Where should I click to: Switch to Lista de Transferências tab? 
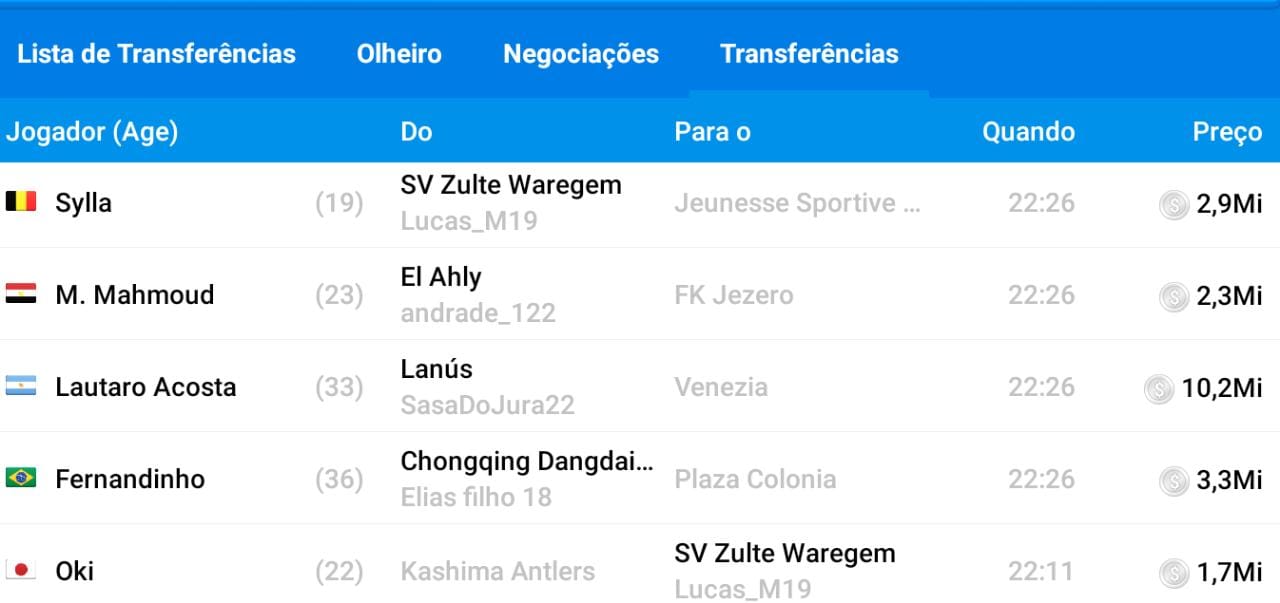[156, 54]
